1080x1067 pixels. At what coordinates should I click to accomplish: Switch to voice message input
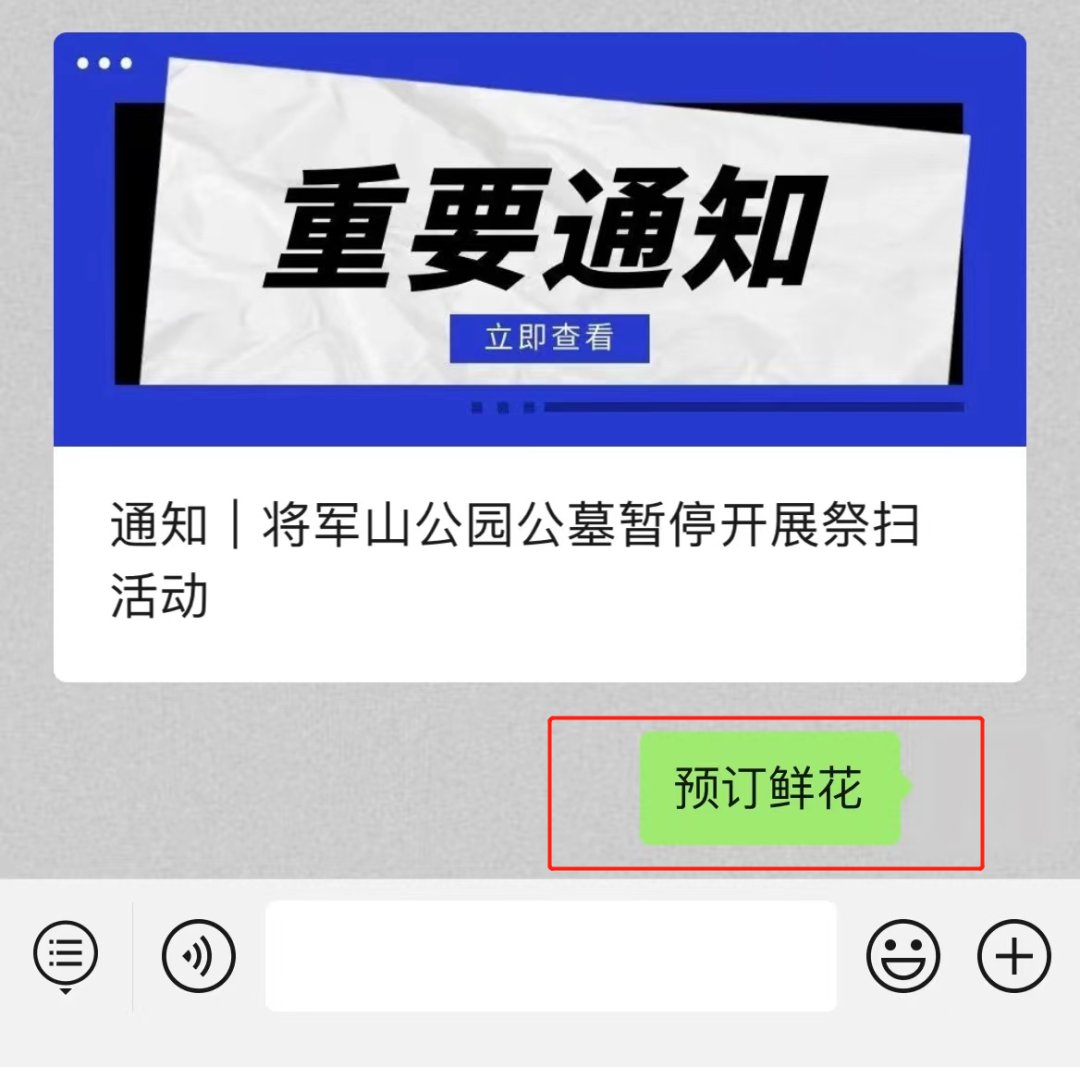pos(198,956)
